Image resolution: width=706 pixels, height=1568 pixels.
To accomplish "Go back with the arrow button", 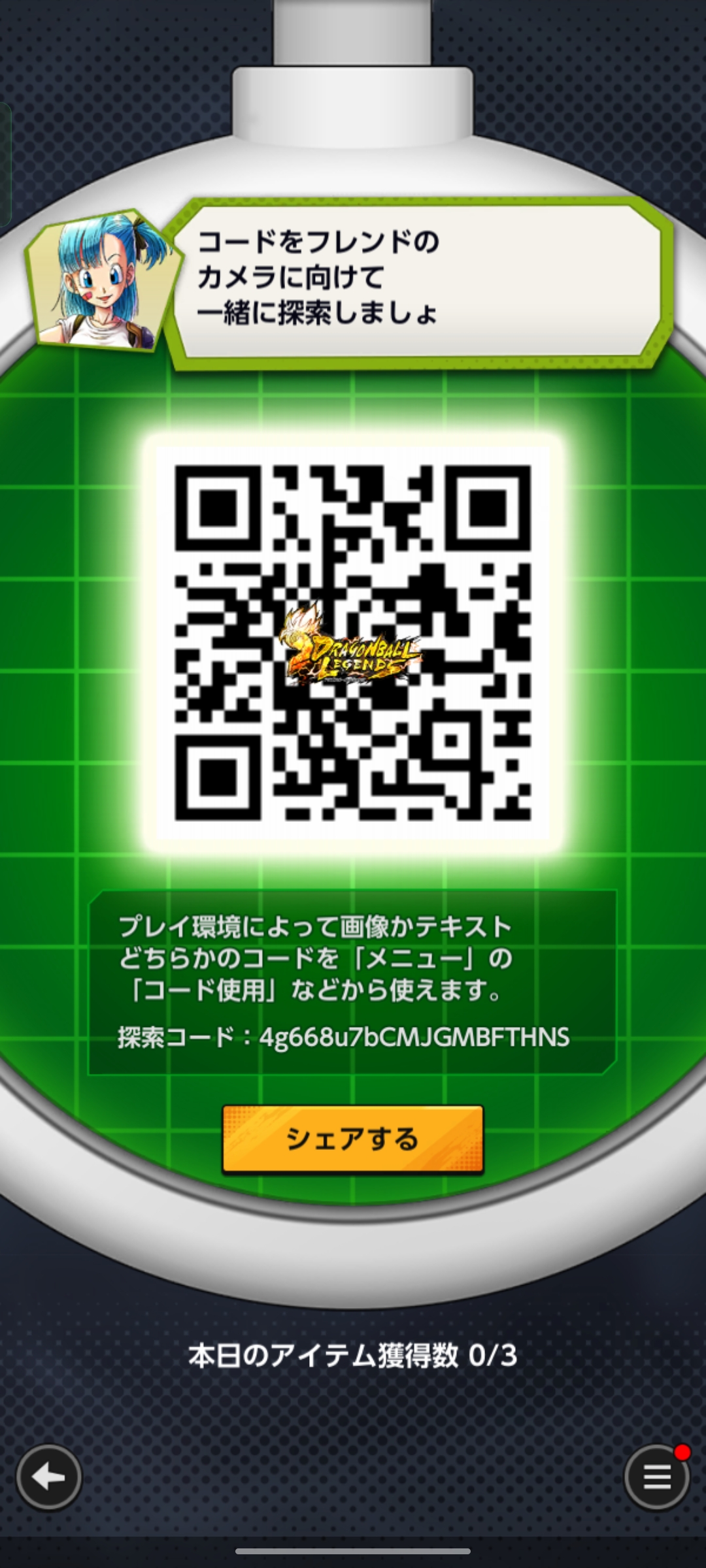I will pos(49,1477).
